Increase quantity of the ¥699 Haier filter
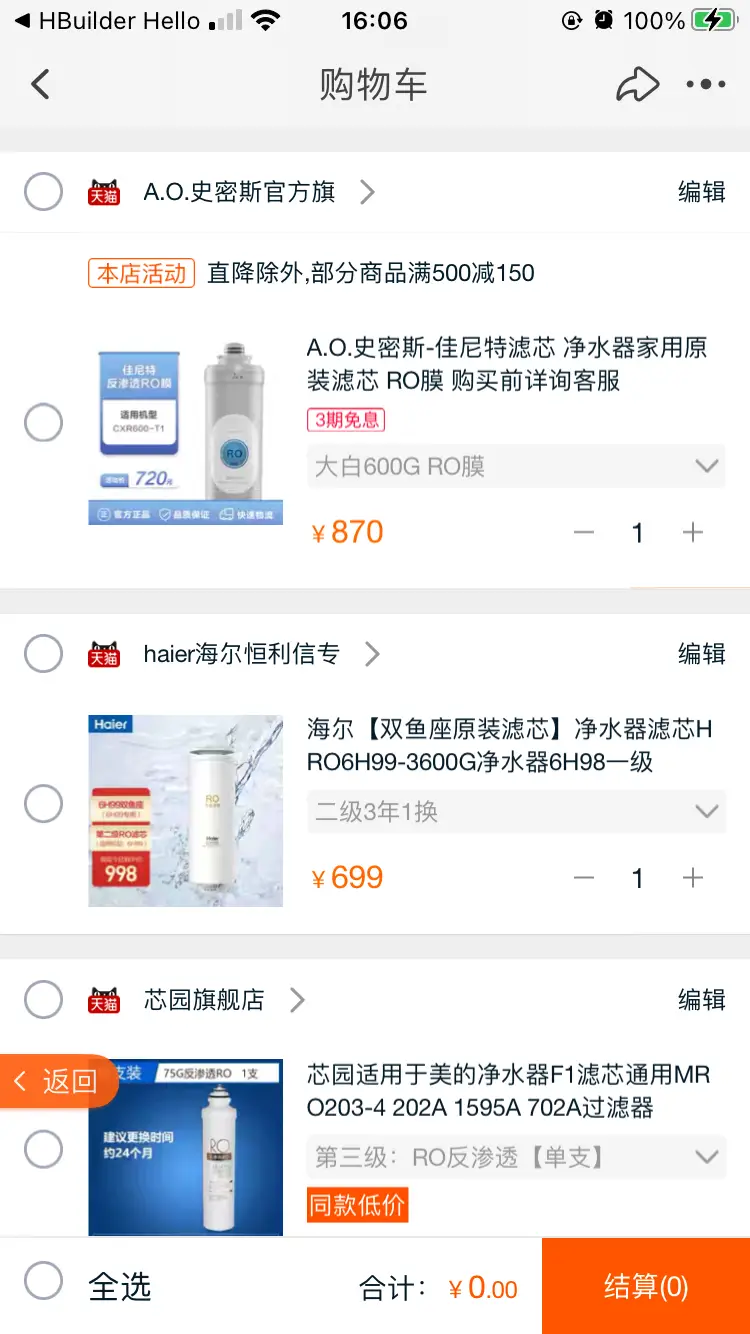Screen dimensions: 750x1334 pos(693,878)
